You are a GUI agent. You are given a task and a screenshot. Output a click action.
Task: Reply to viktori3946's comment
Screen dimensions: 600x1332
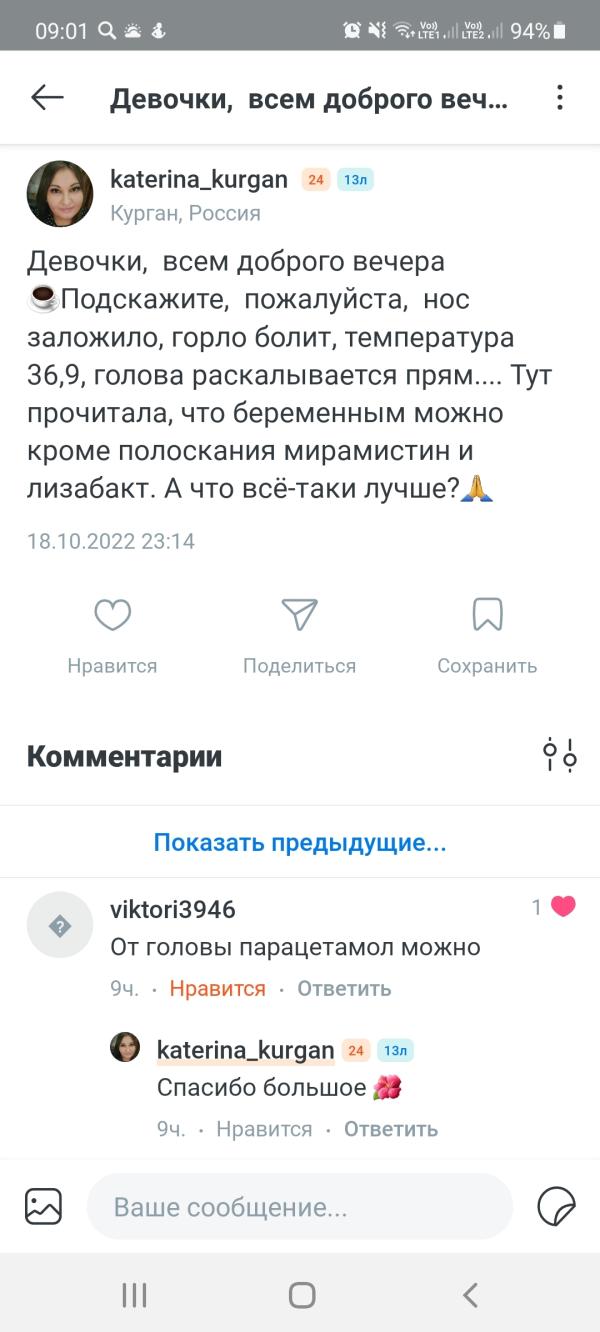(x=344, y=989)
